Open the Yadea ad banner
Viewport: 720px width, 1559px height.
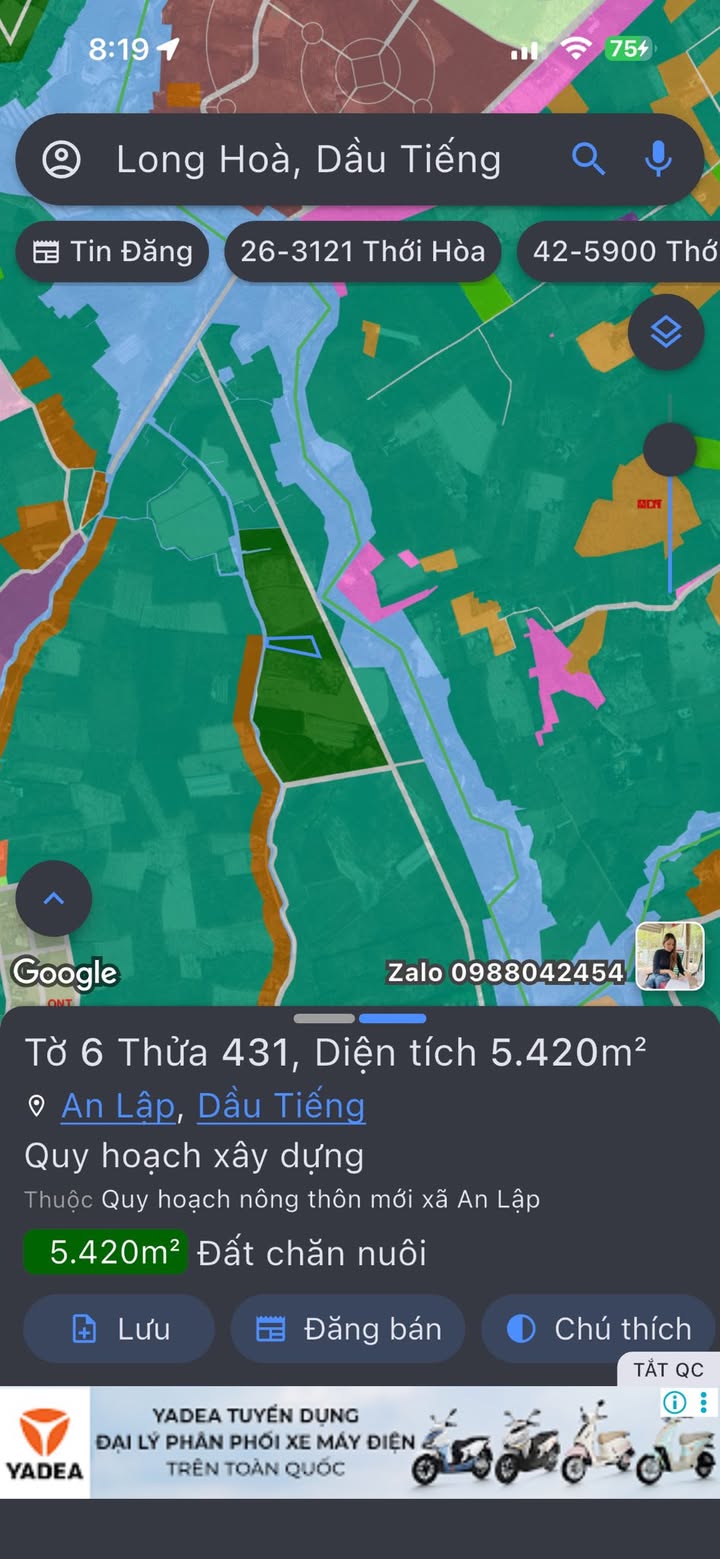(360, 1442)
